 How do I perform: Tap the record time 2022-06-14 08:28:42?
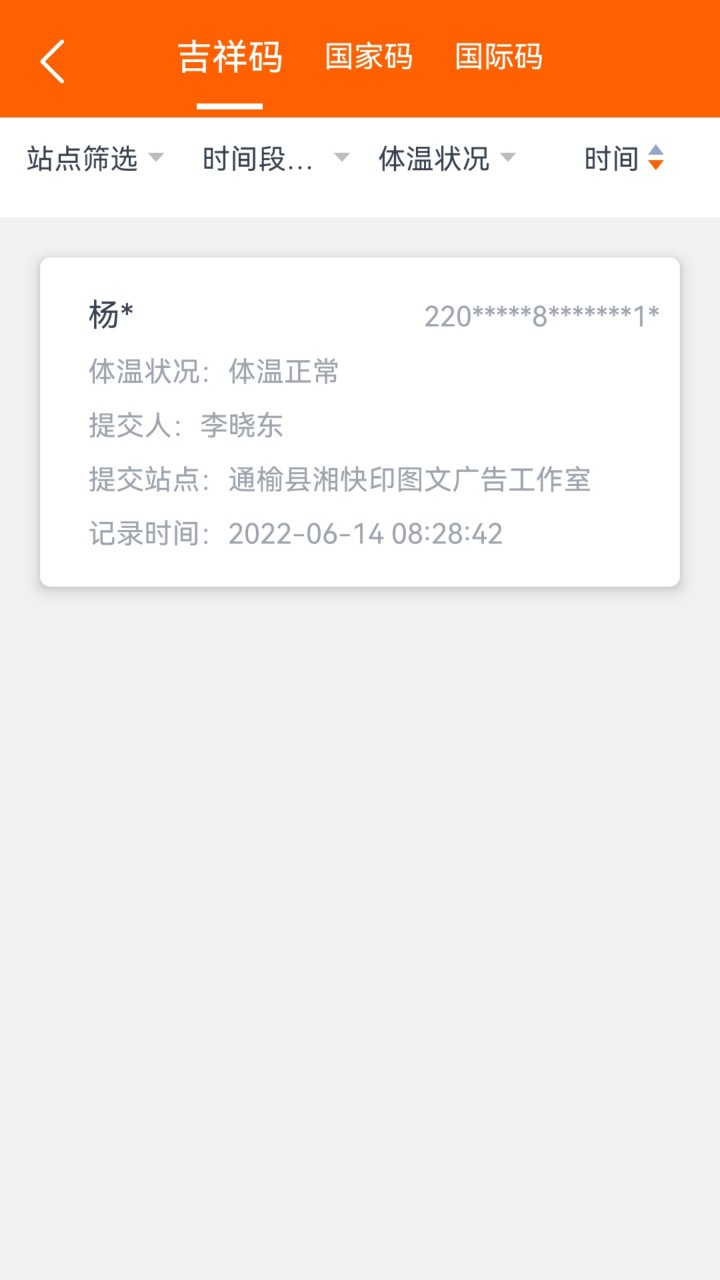[x=366, y=533]
